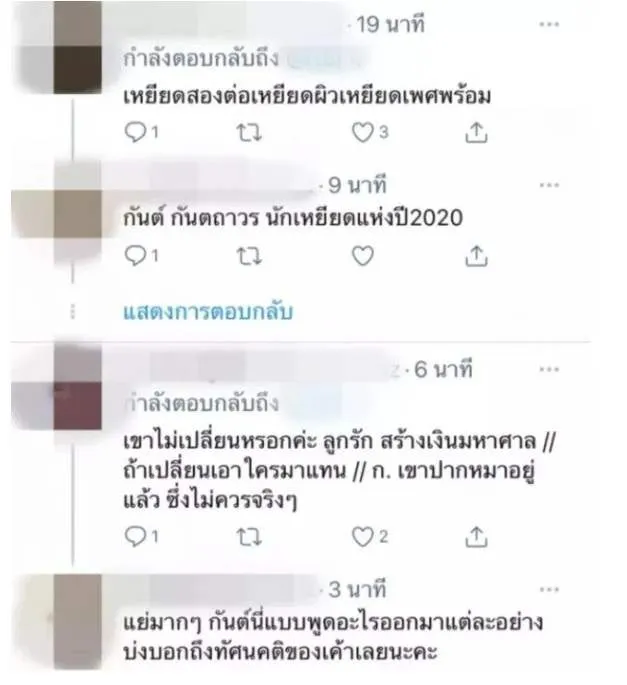Like the นักเหยียดแห่งปี2020 tweet
The image size is (627, 685).
click(362, 257)
